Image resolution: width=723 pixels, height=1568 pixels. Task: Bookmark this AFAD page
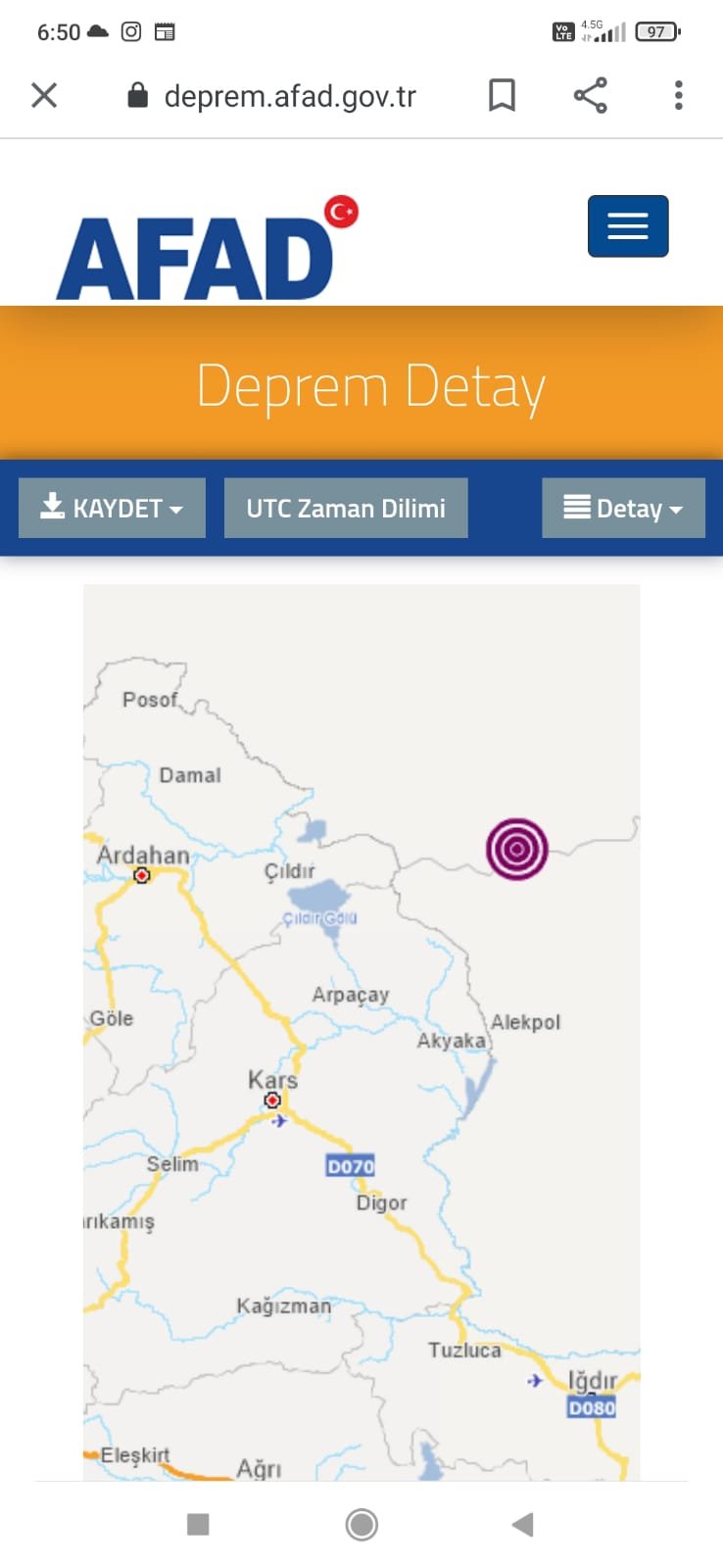502,95
